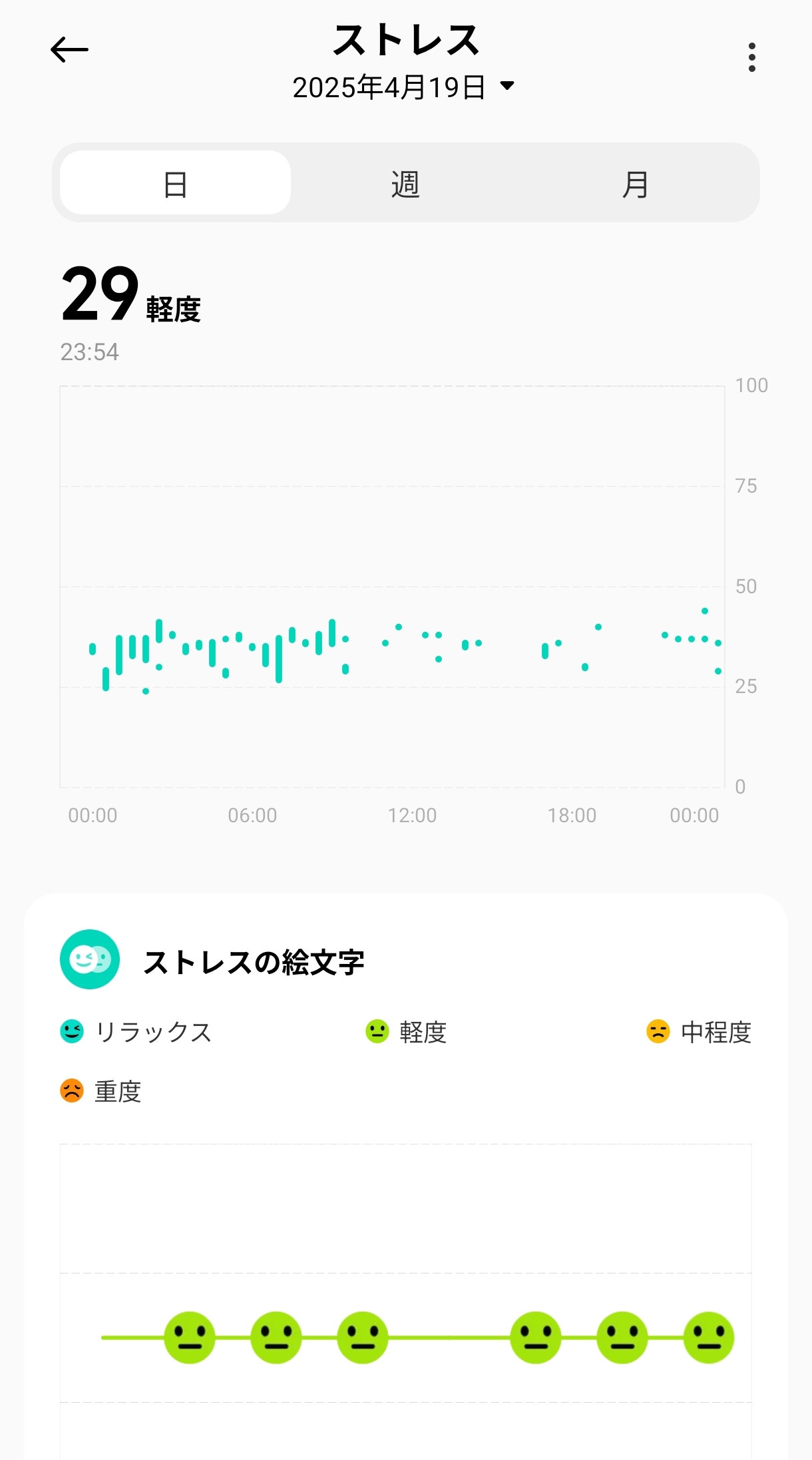This screenshot has height=1460, width=812.
Task: Select the 日 (day) tab
Action: click(175, 182)
